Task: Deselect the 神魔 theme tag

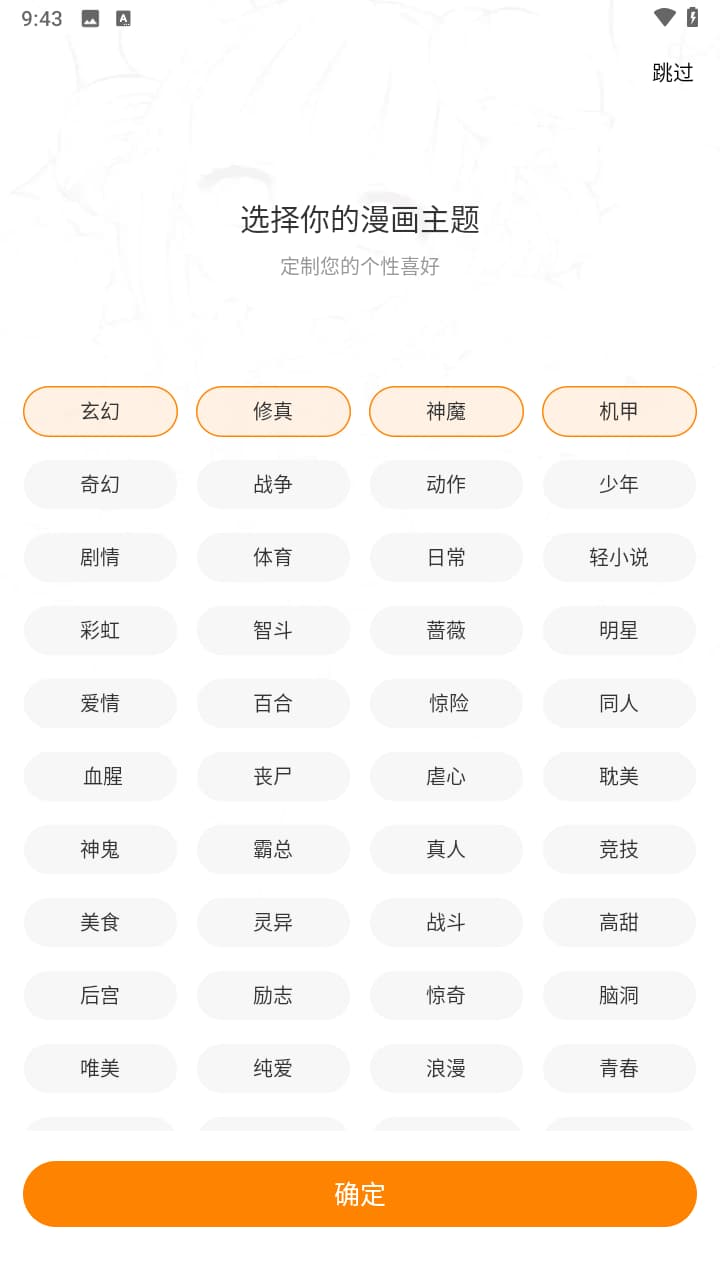Action: click(x=446, y=411)
